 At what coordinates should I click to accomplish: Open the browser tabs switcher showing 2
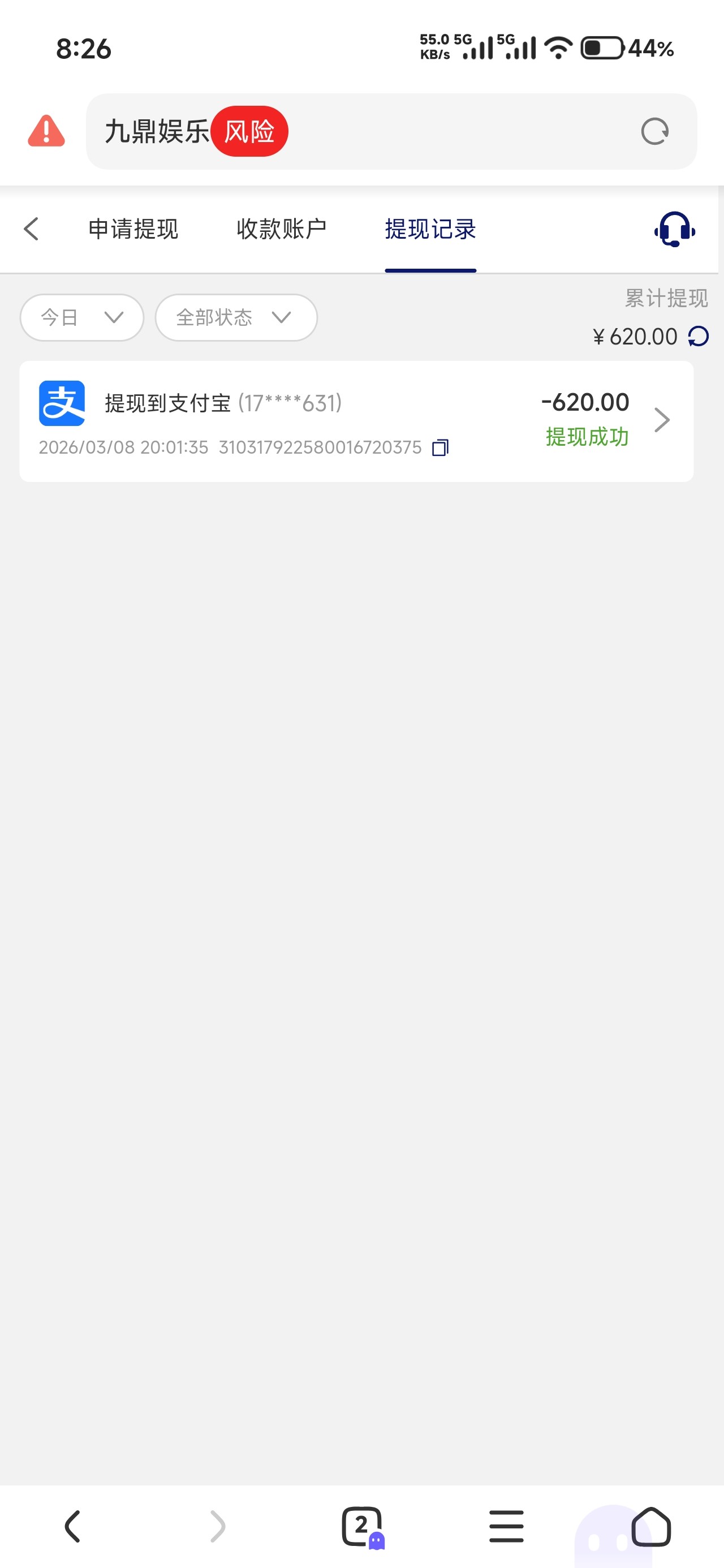click(363, 1527)
